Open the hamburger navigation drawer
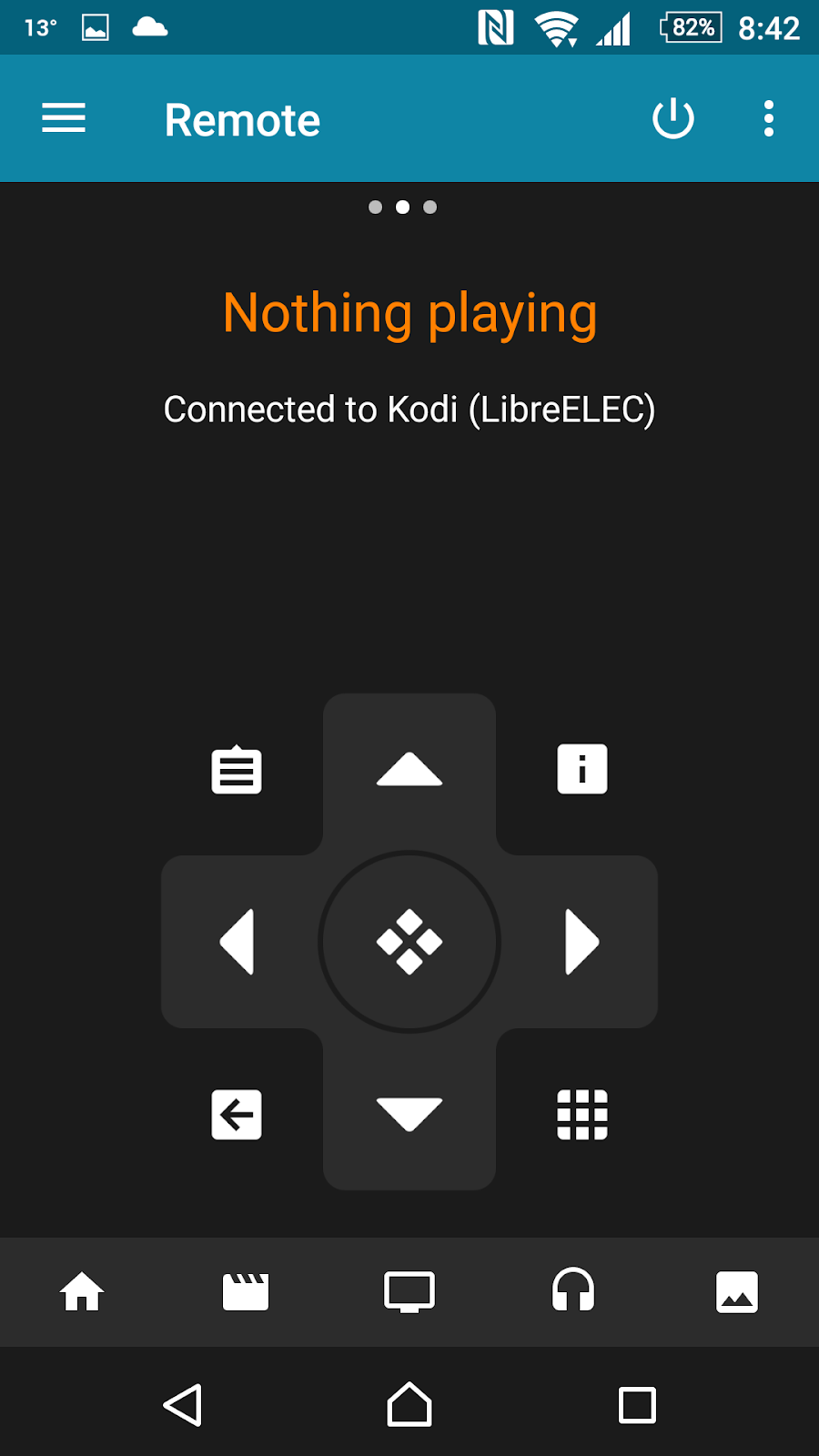819x1456 pixels. point(64,118)
